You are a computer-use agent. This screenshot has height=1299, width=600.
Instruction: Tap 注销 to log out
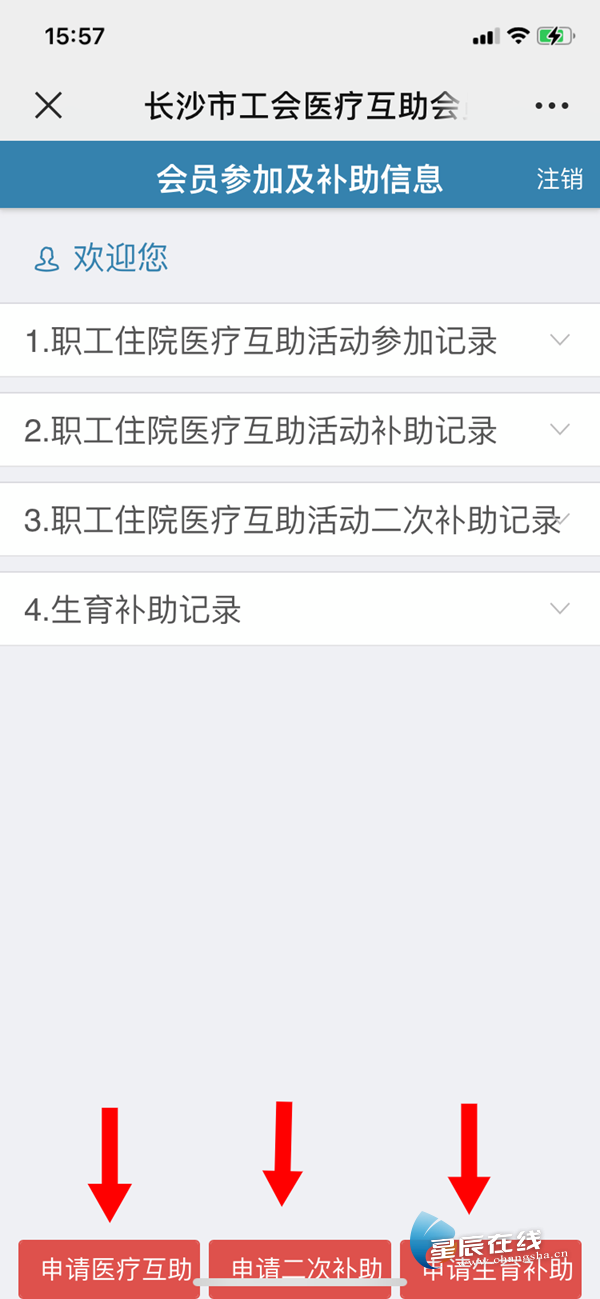(560, 179)
